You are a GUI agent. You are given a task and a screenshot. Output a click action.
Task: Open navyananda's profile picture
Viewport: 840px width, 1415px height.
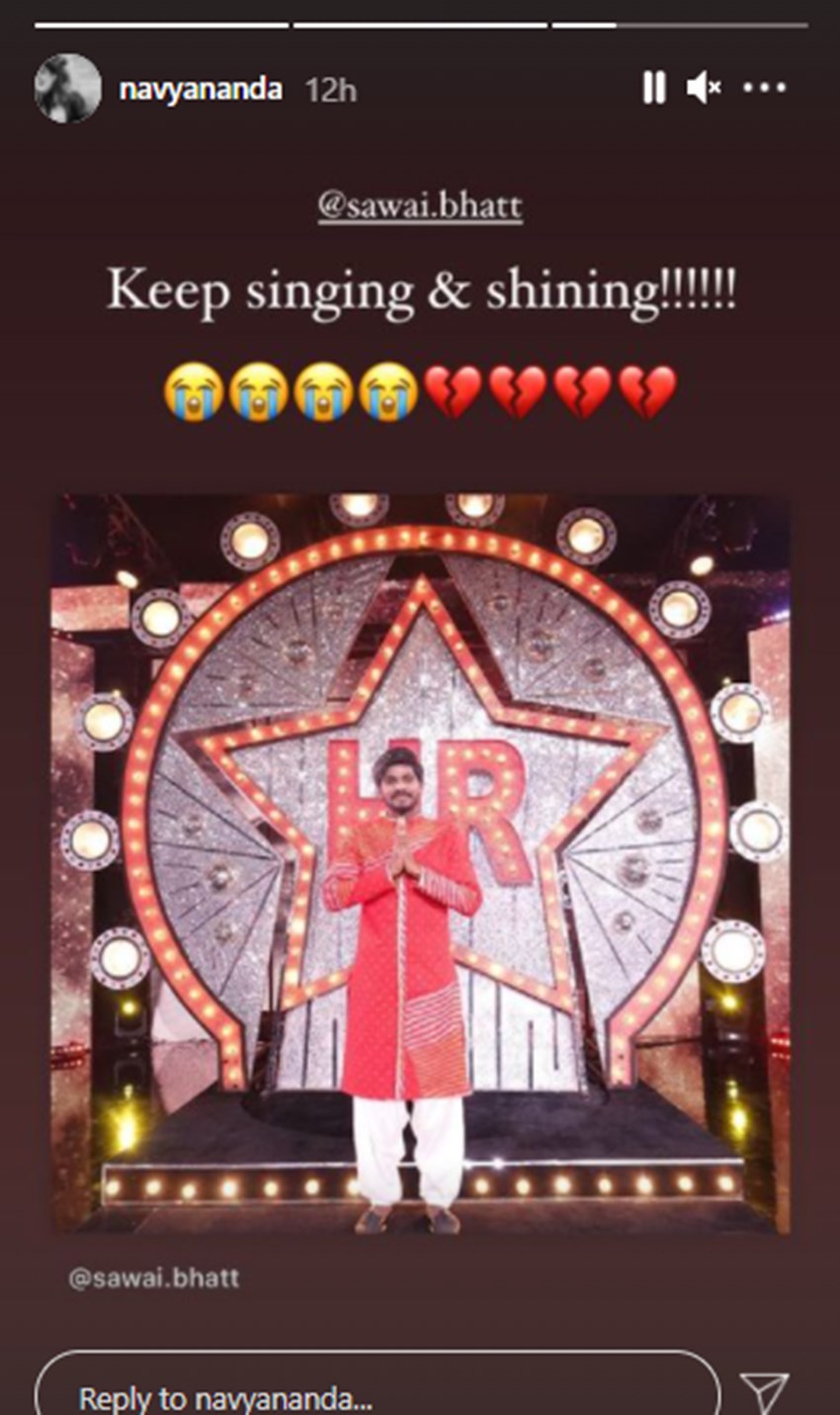tap(67, 88)
